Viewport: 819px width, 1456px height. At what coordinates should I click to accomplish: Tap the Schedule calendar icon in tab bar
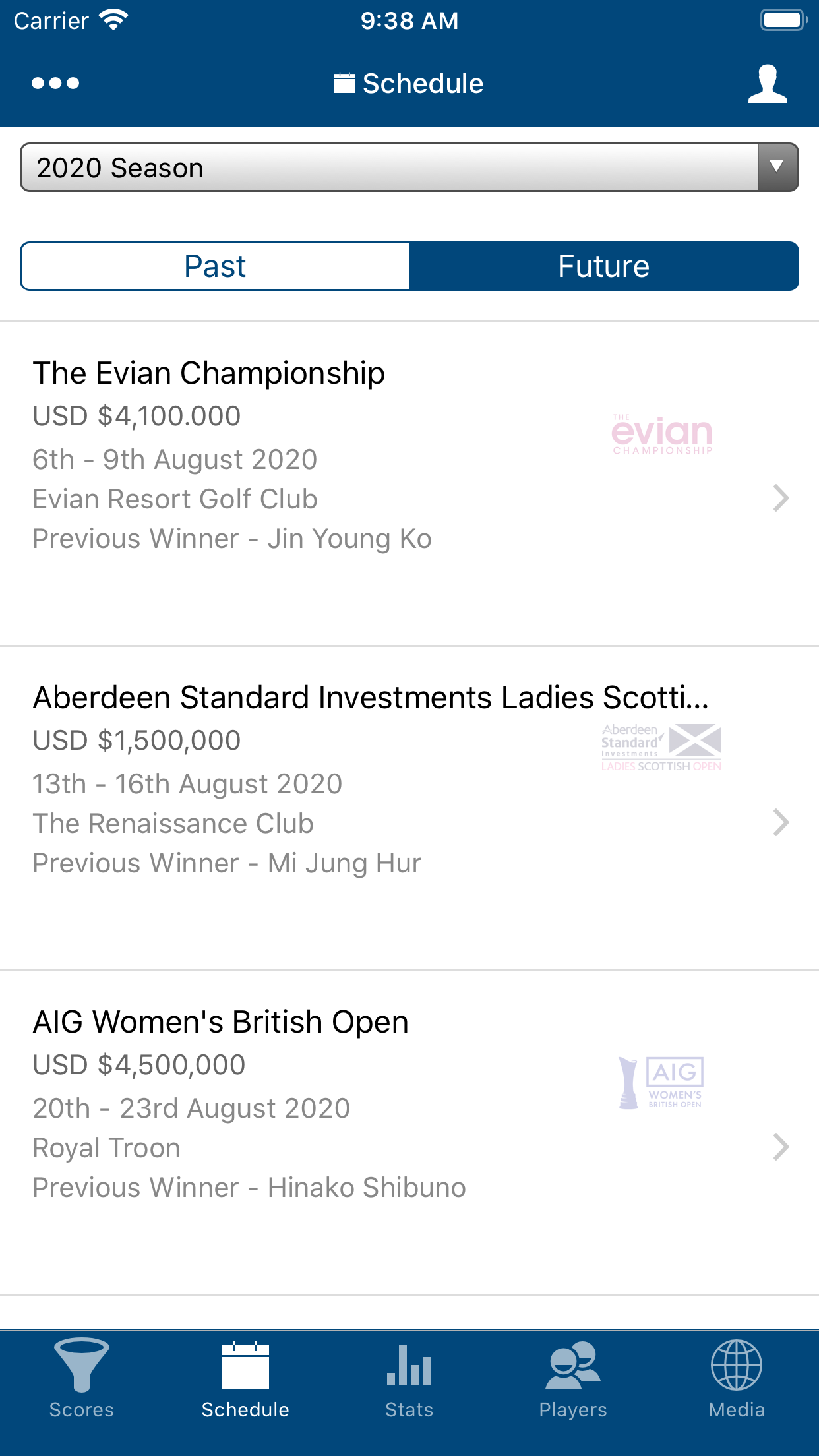245,1368
